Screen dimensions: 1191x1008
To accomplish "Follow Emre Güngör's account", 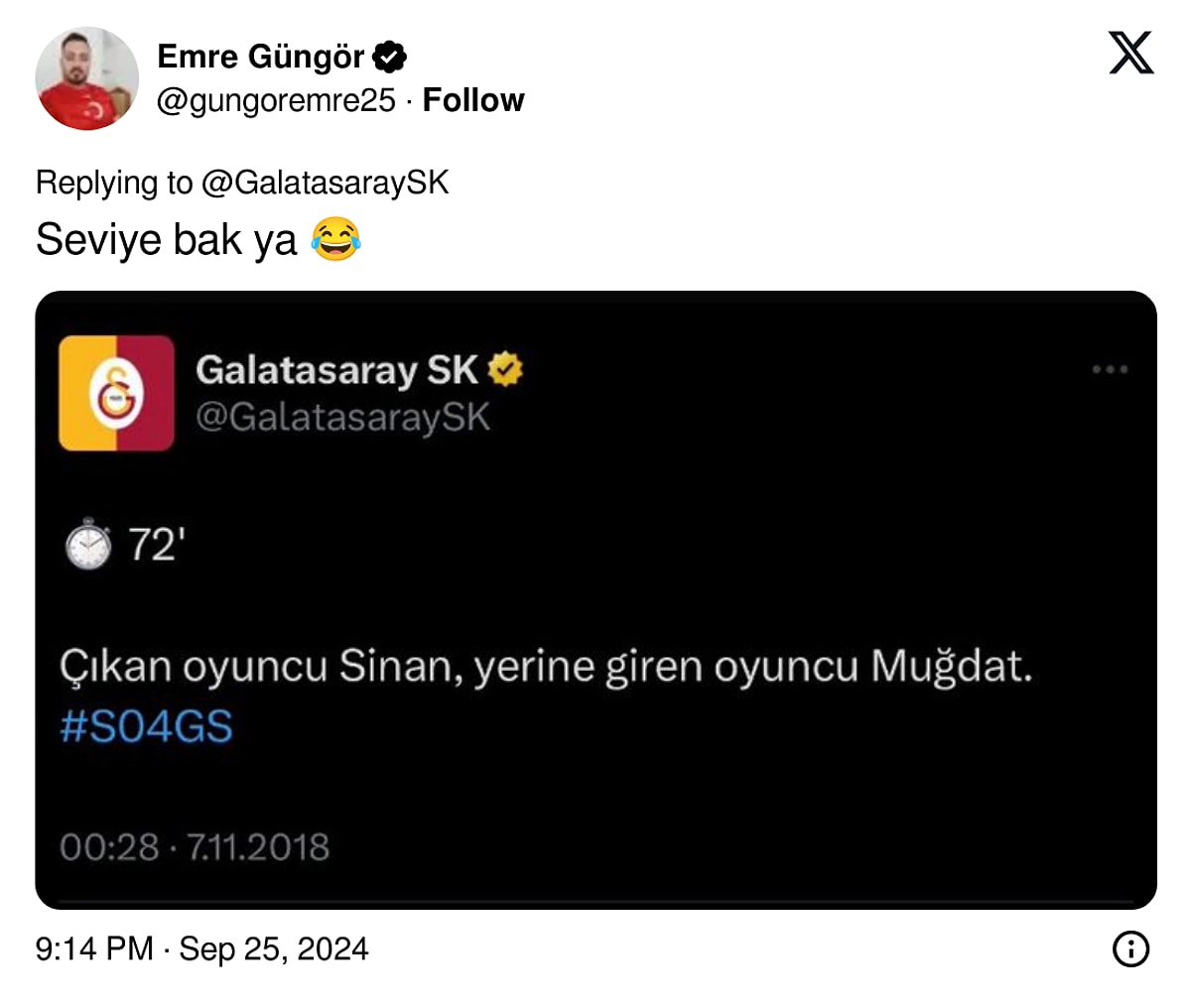I will pos(472,100).
